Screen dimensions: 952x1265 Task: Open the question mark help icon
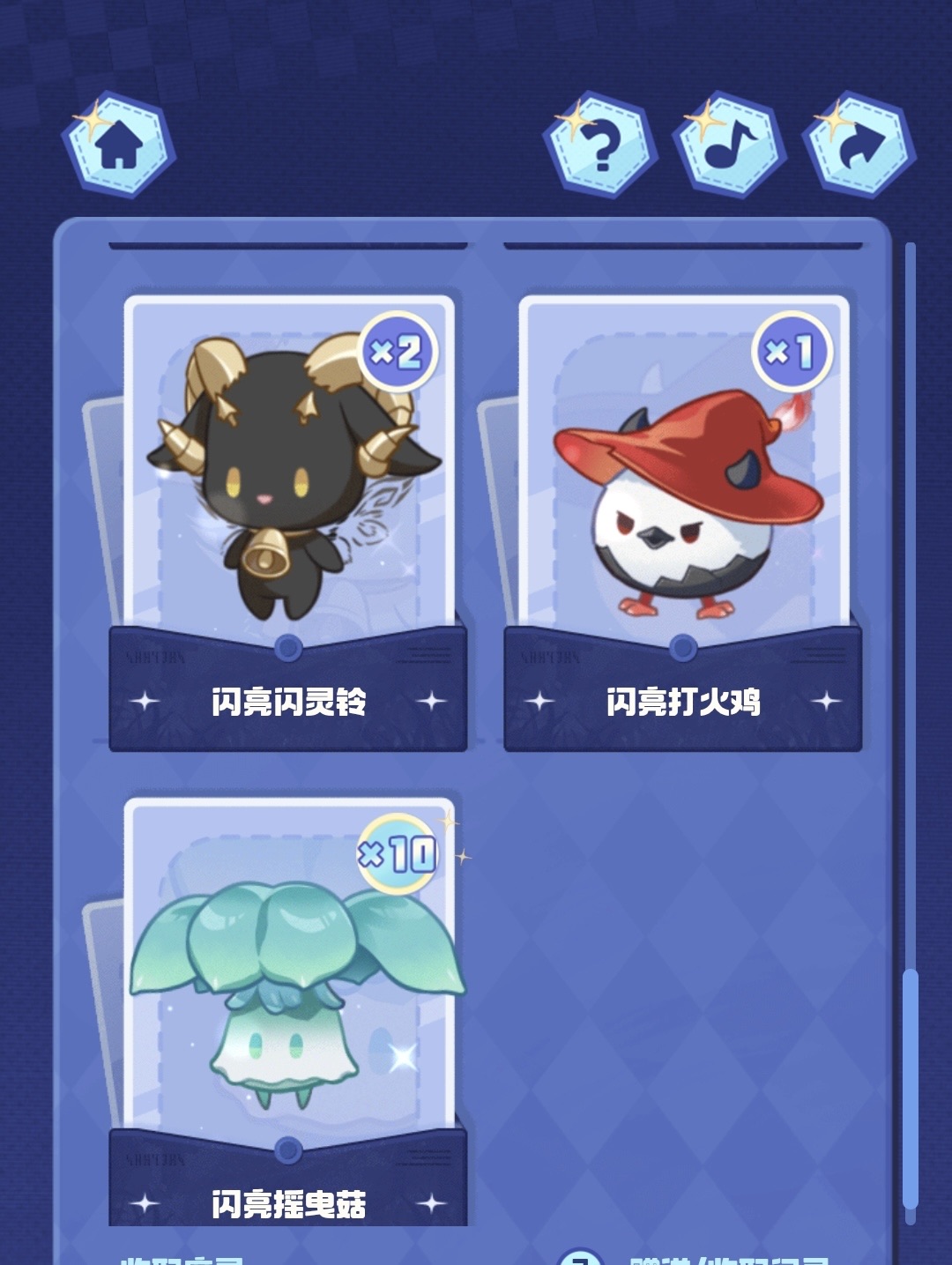tap(599, 144)
